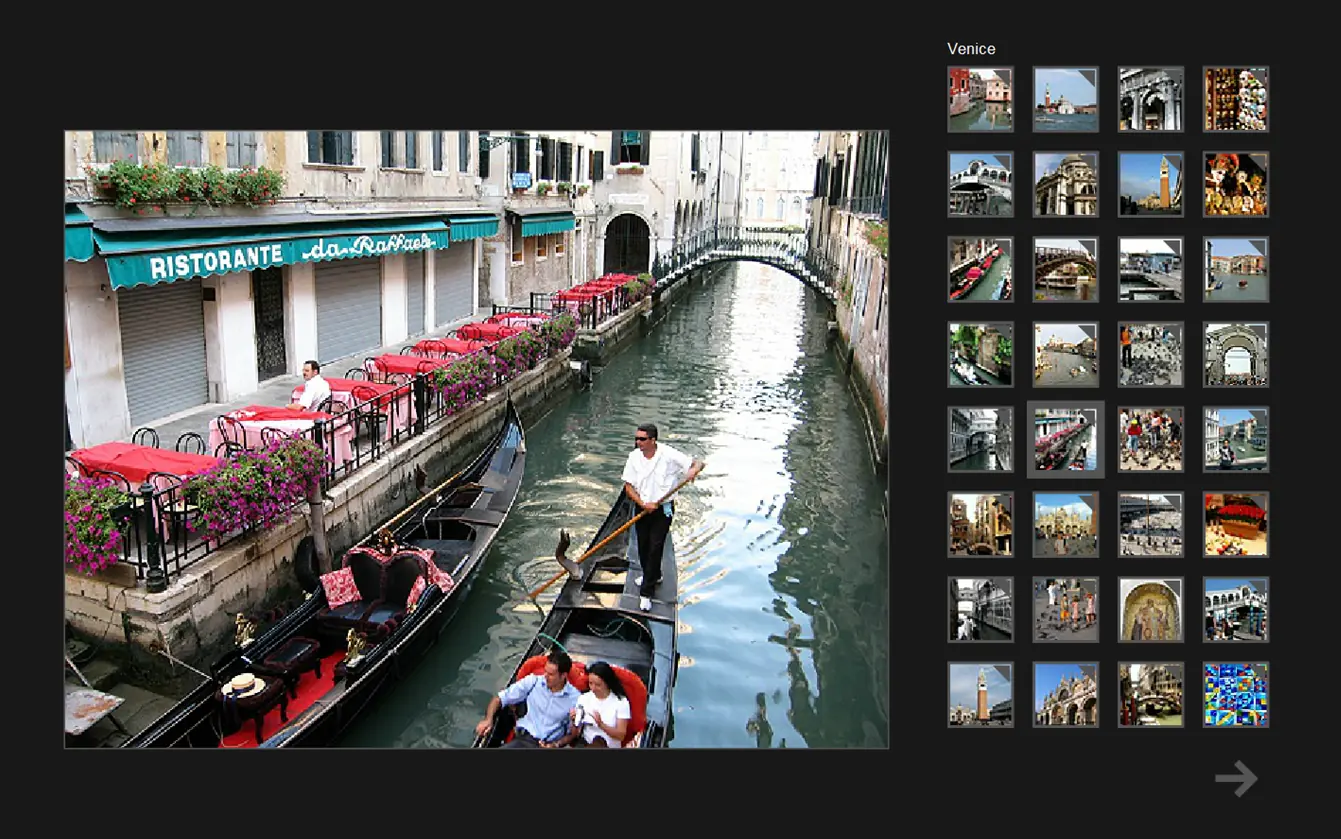Open the white domed church thumbnail
The width and height of the screenshot is (1341, 839).
(1066, 184)
